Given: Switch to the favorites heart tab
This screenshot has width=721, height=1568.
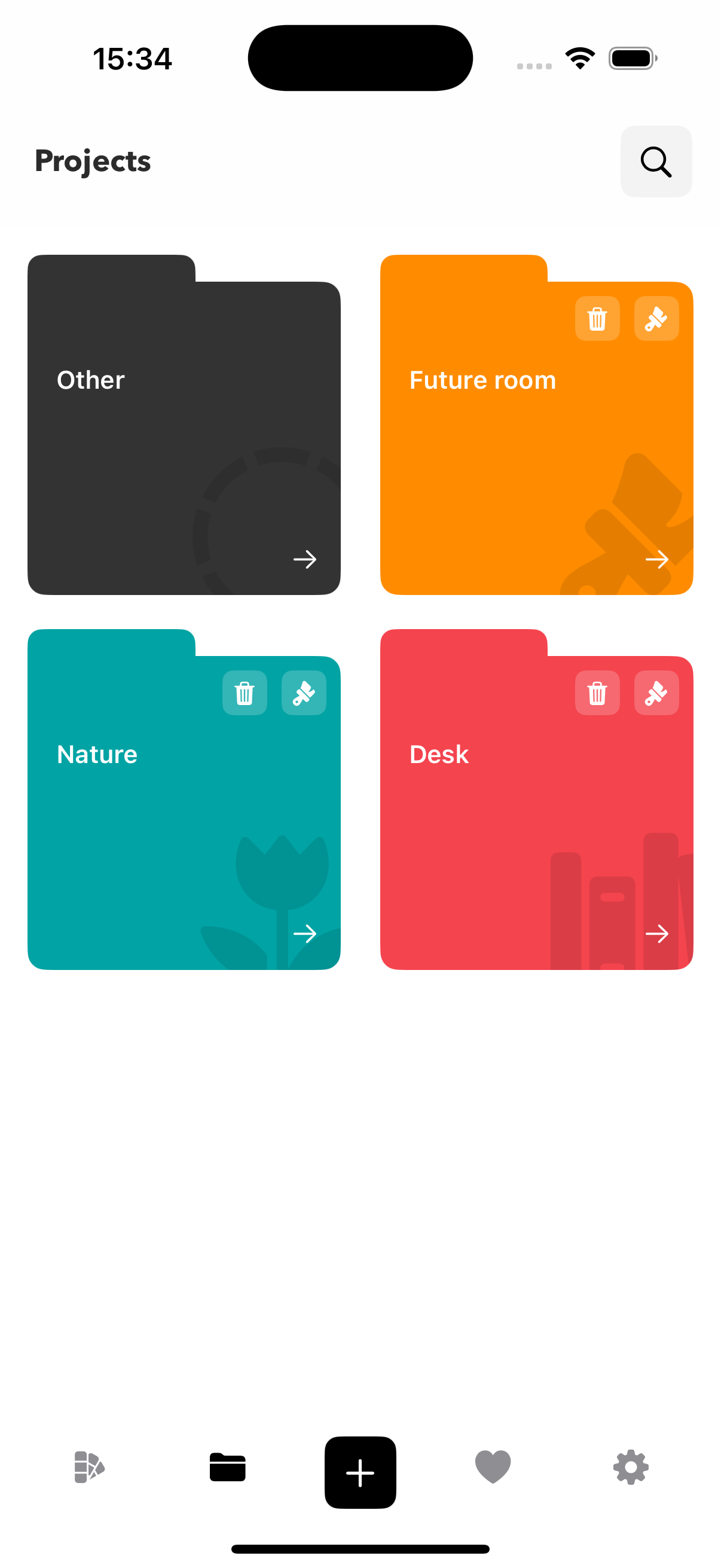Looking at the screenshot, I should coord(492,1467).
